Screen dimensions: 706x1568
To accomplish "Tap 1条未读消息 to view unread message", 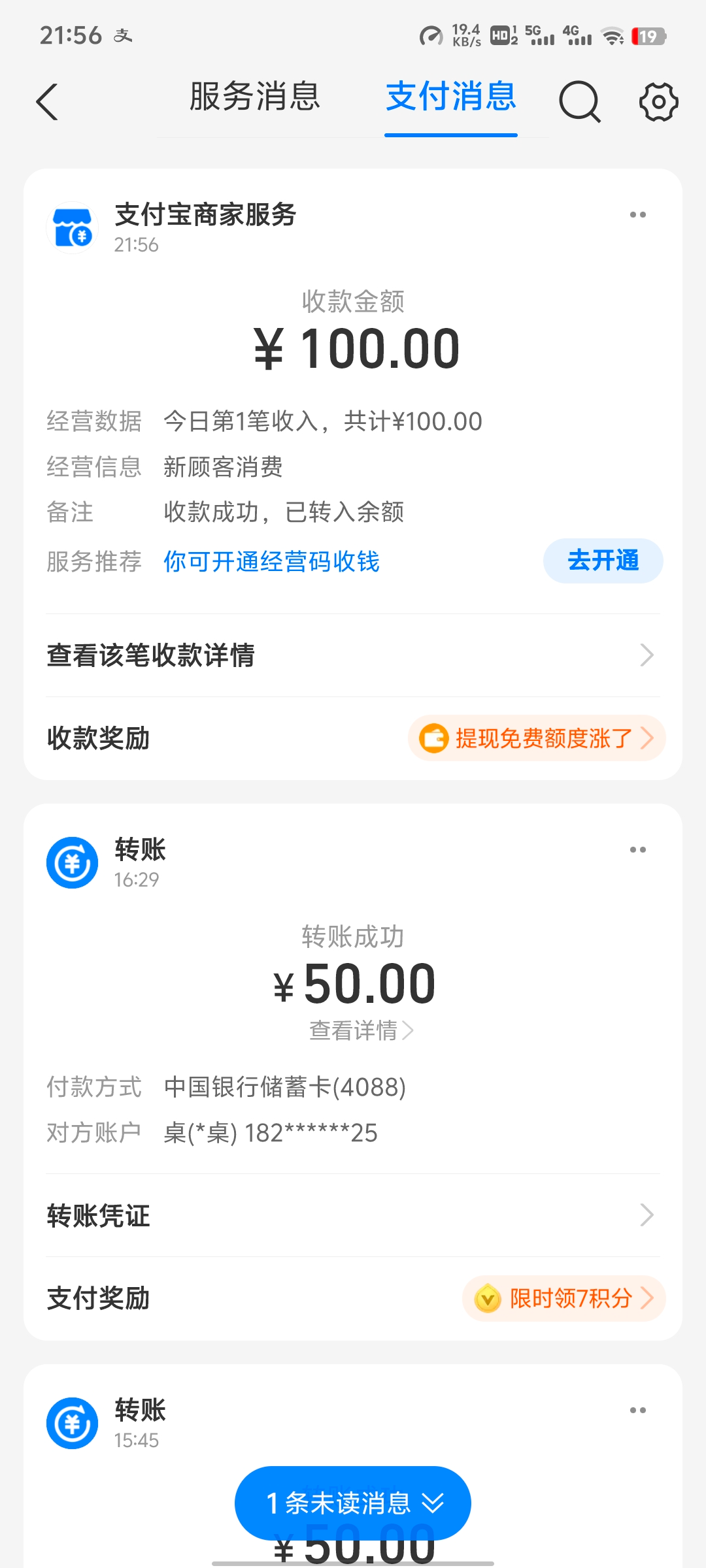I will tap(352, 1503).
